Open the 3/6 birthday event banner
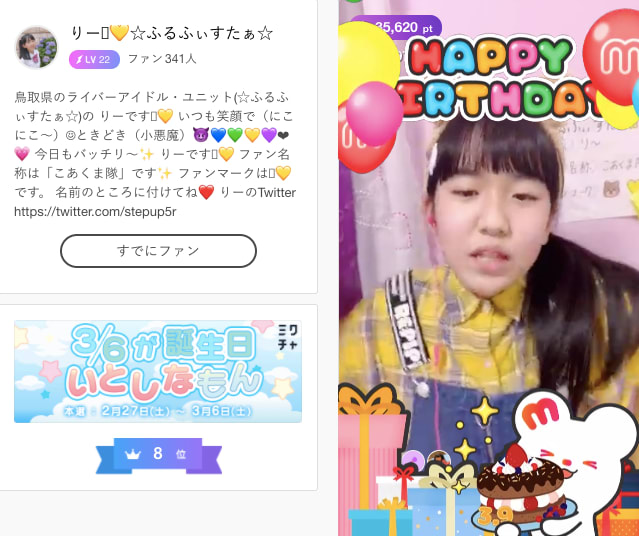Screen dimensions: 639x536 158,371
